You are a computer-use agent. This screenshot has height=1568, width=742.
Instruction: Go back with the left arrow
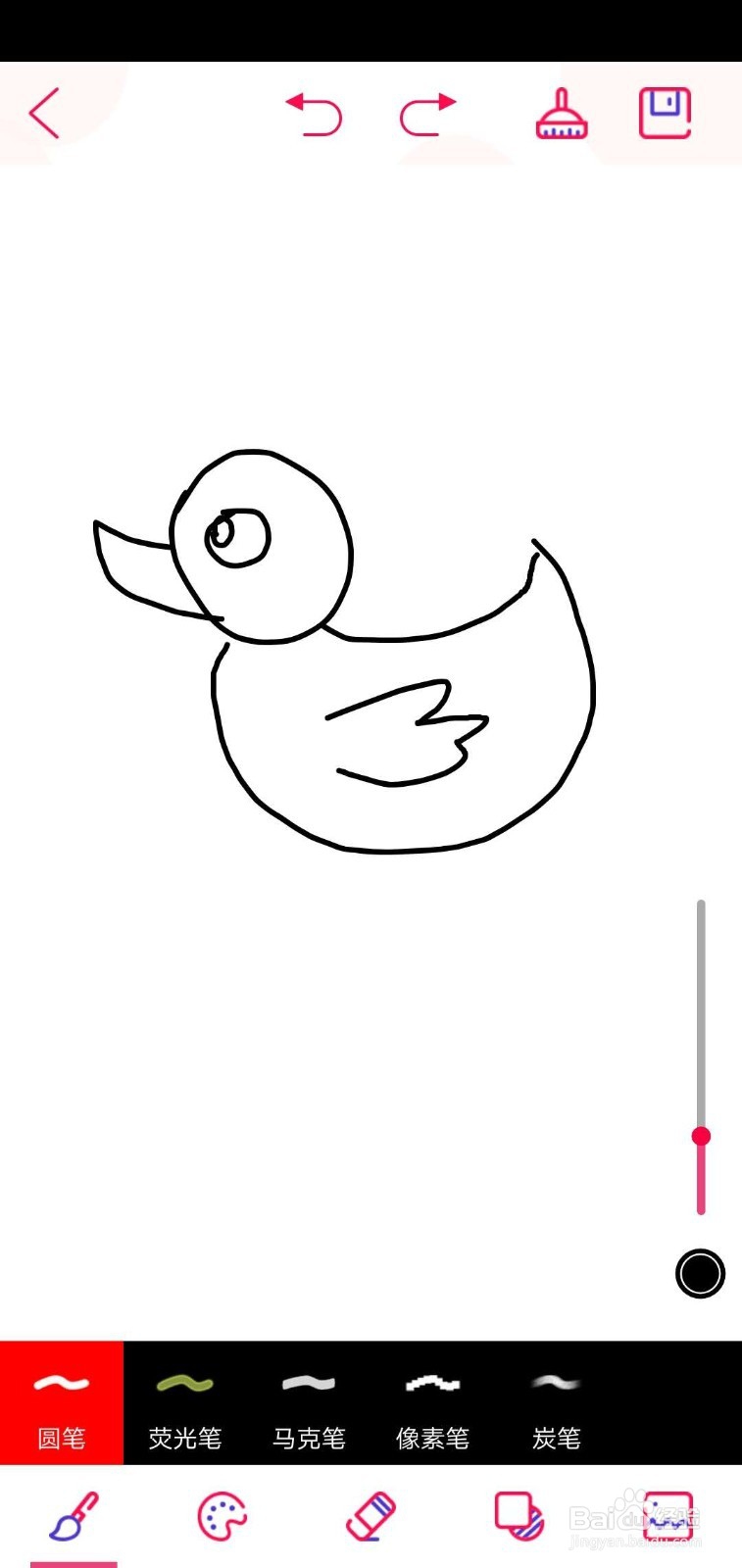(x=44, y=113)
